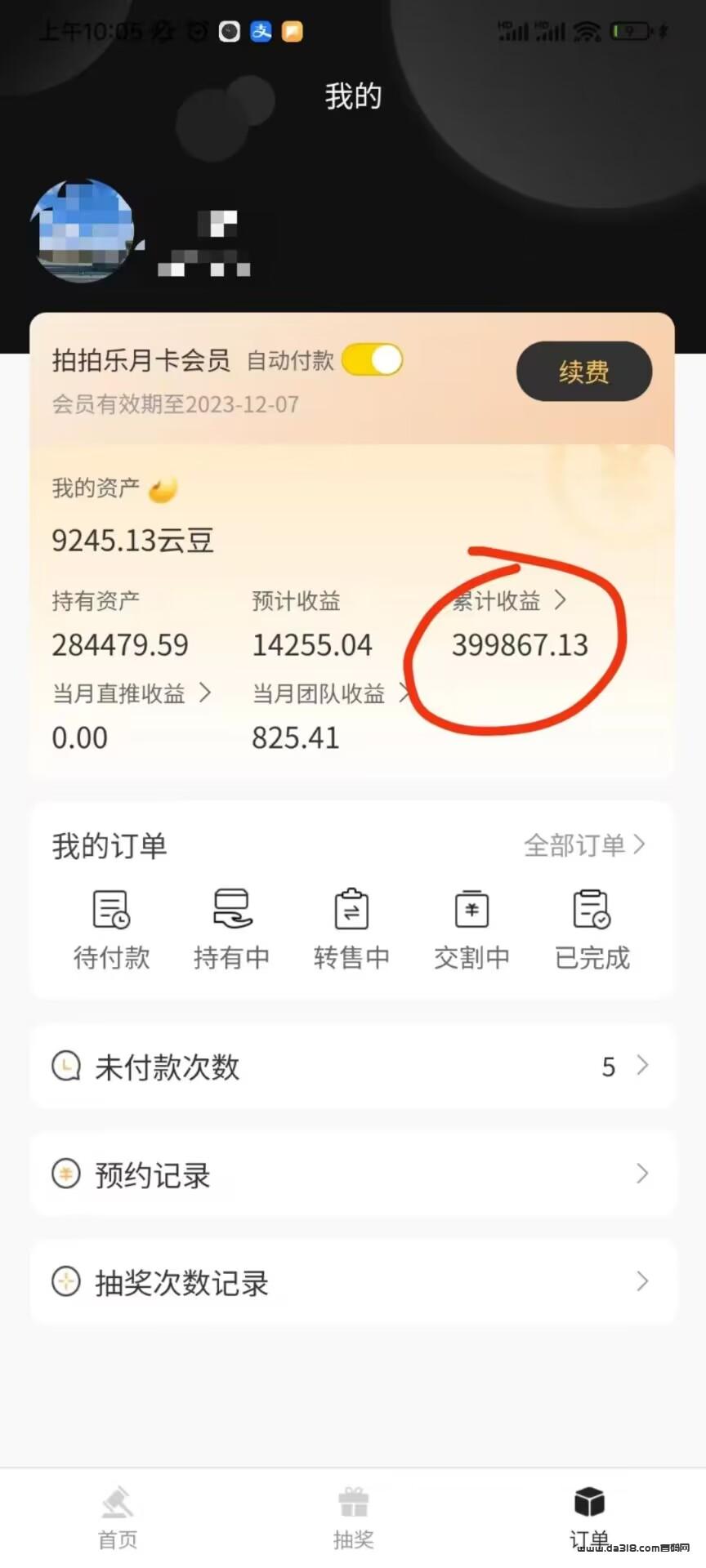Viewport: 706px width, 1568px height.
Task: Open 待付款 pending payment orders
Action: [x=112, y=930]
